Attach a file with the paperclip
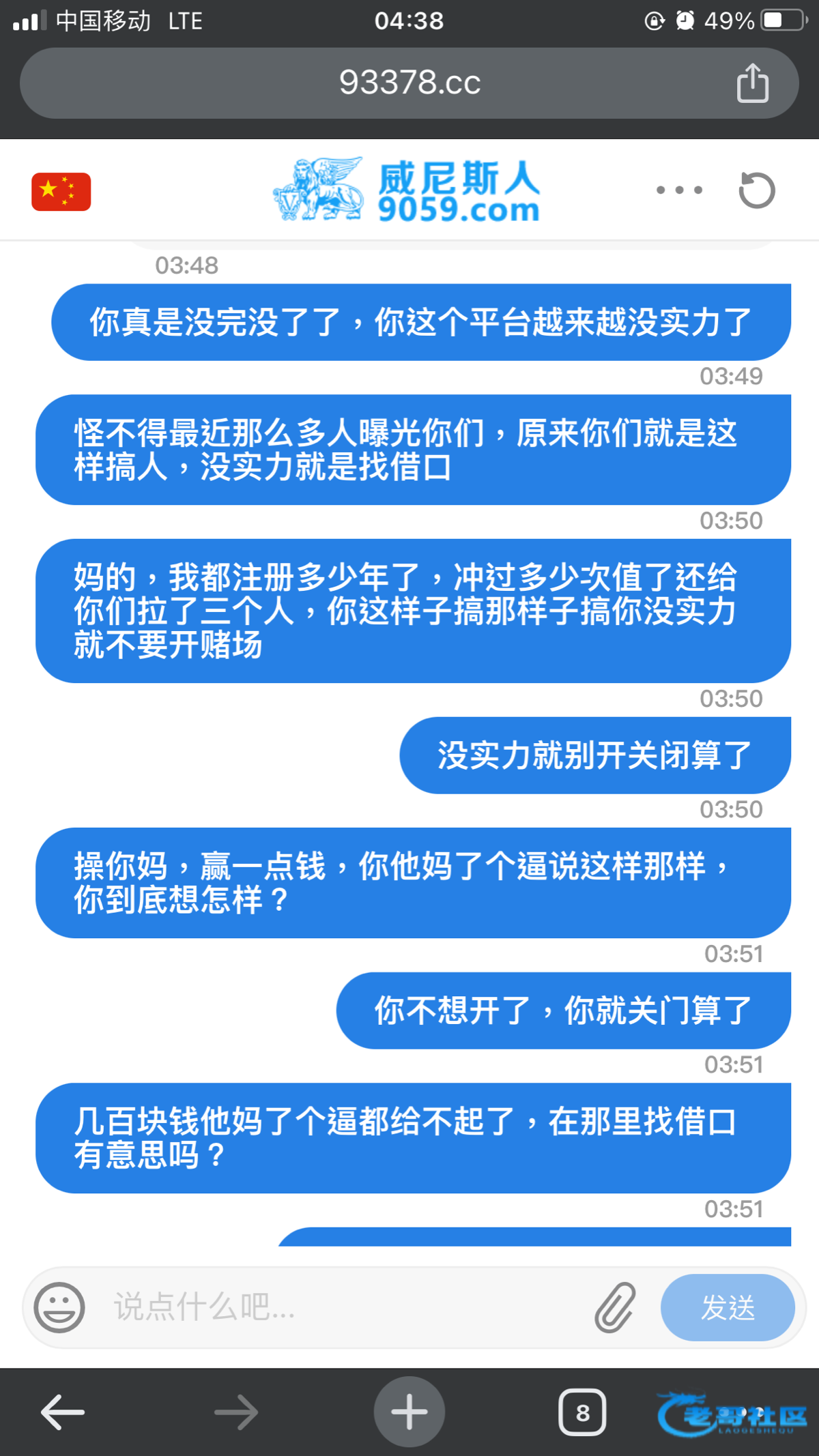Screen dimensions: 819x1456 pyautogui.click(x=615, y=1307)
